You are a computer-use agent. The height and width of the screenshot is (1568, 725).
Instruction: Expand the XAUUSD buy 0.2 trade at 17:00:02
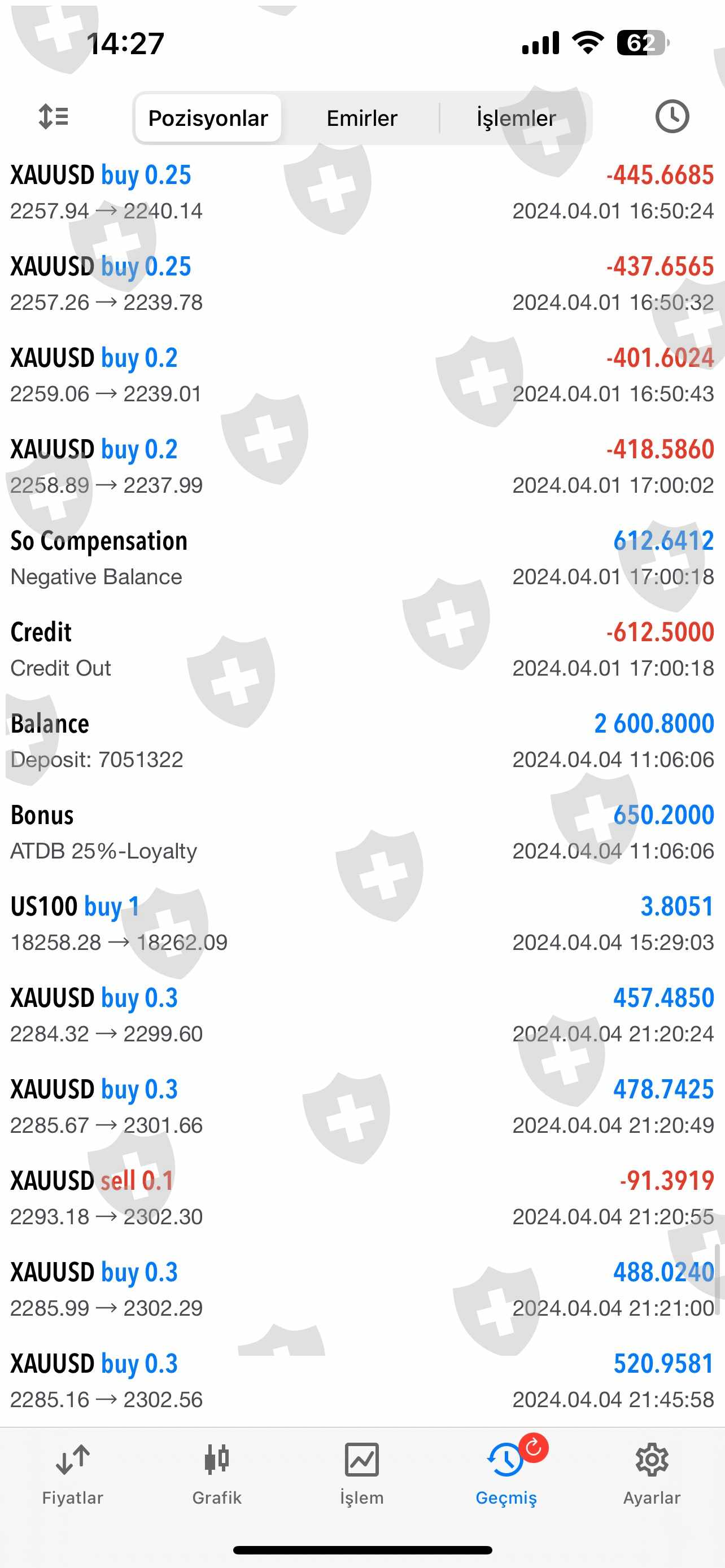(x=362, y=467)
